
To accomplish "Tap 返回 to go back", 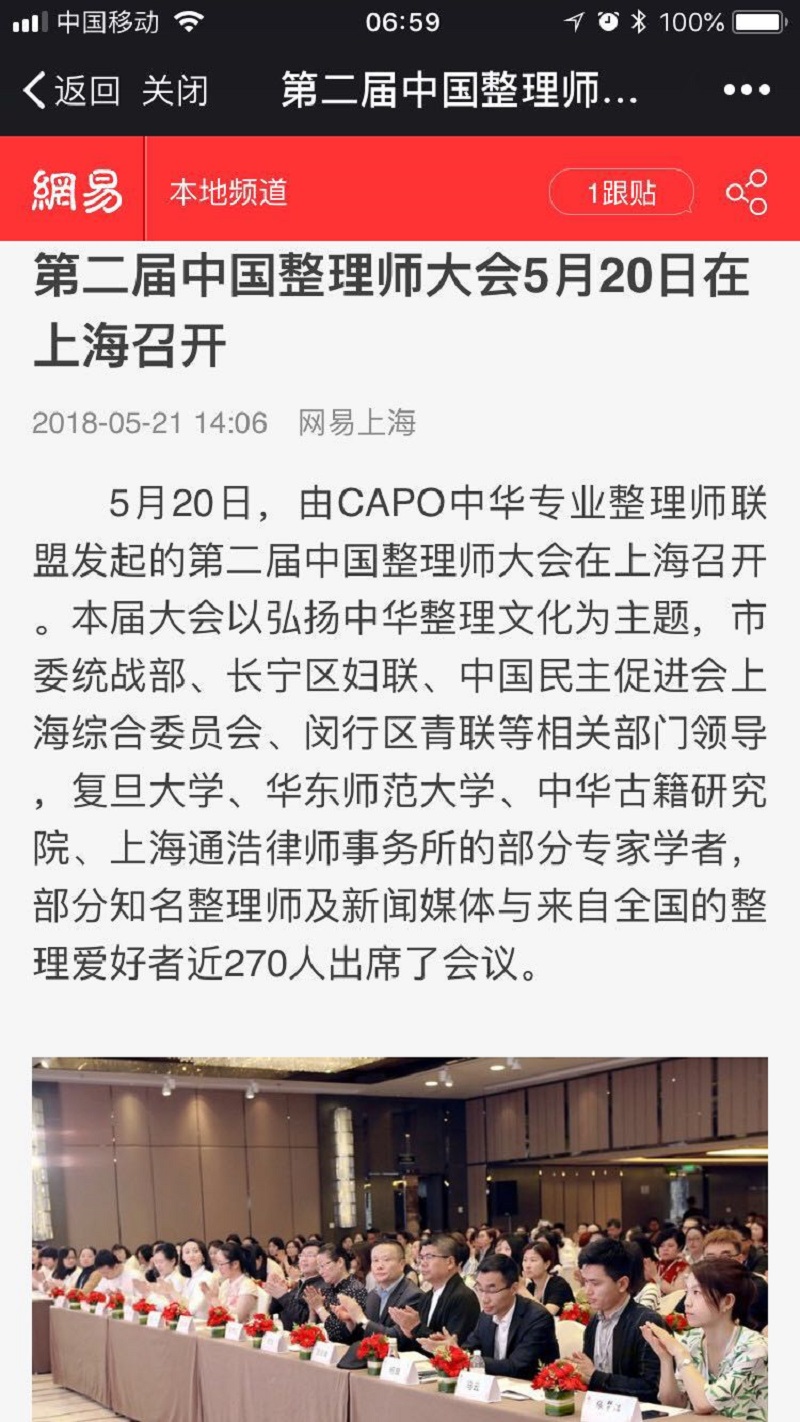I will (72, 91).
